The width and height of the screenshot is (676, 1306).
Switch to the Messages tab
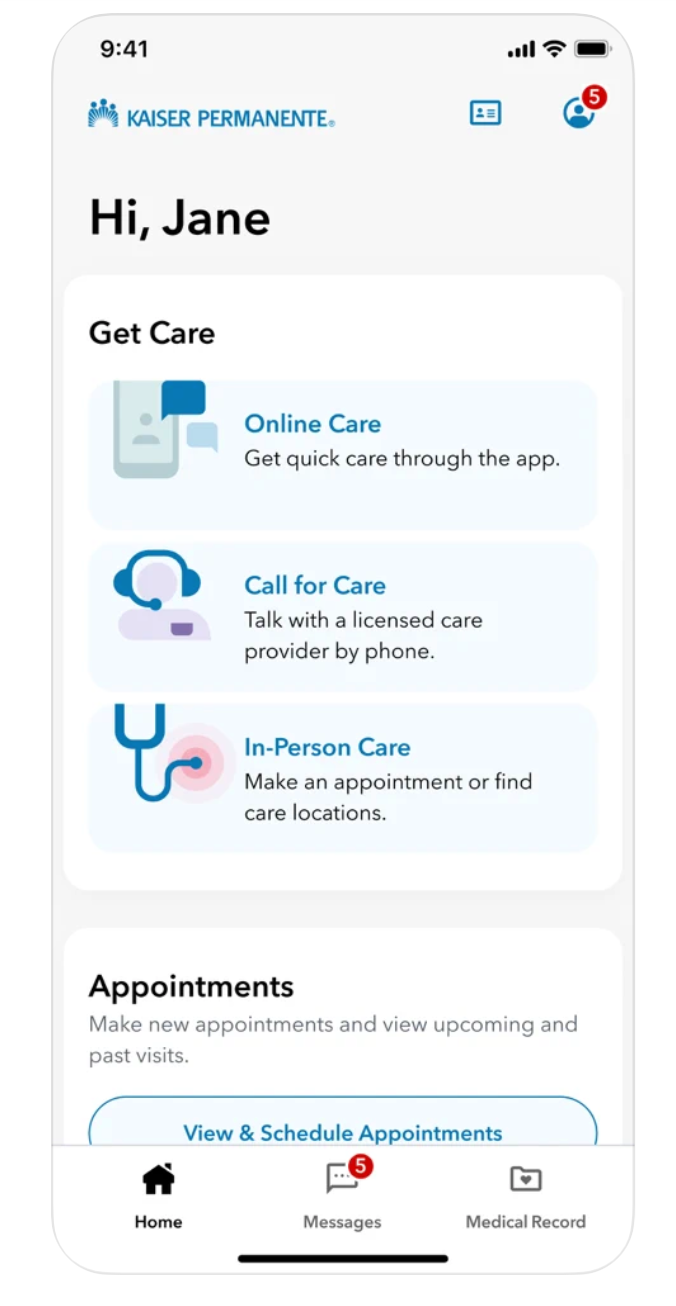(x=343, y=1194)
